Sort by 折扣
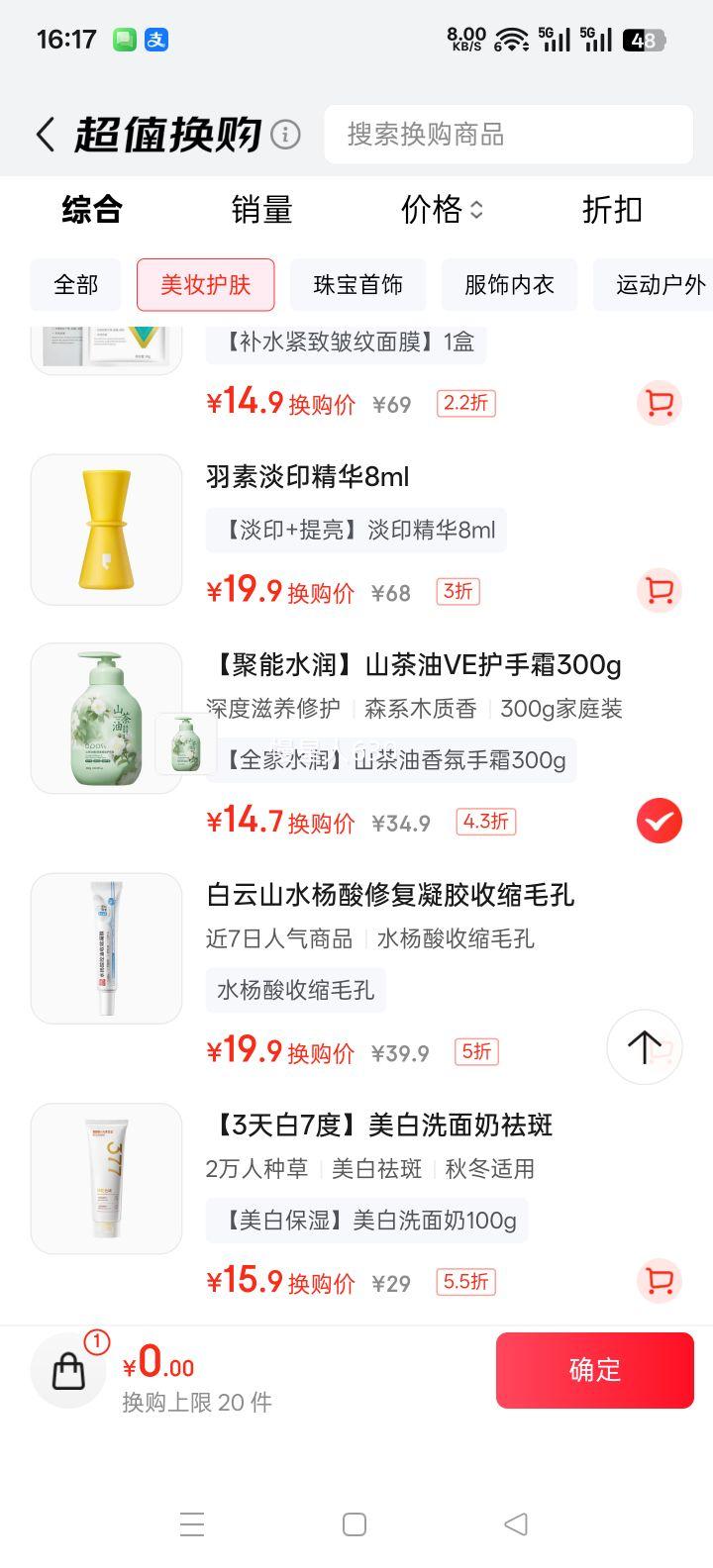 tap(612, 210)
